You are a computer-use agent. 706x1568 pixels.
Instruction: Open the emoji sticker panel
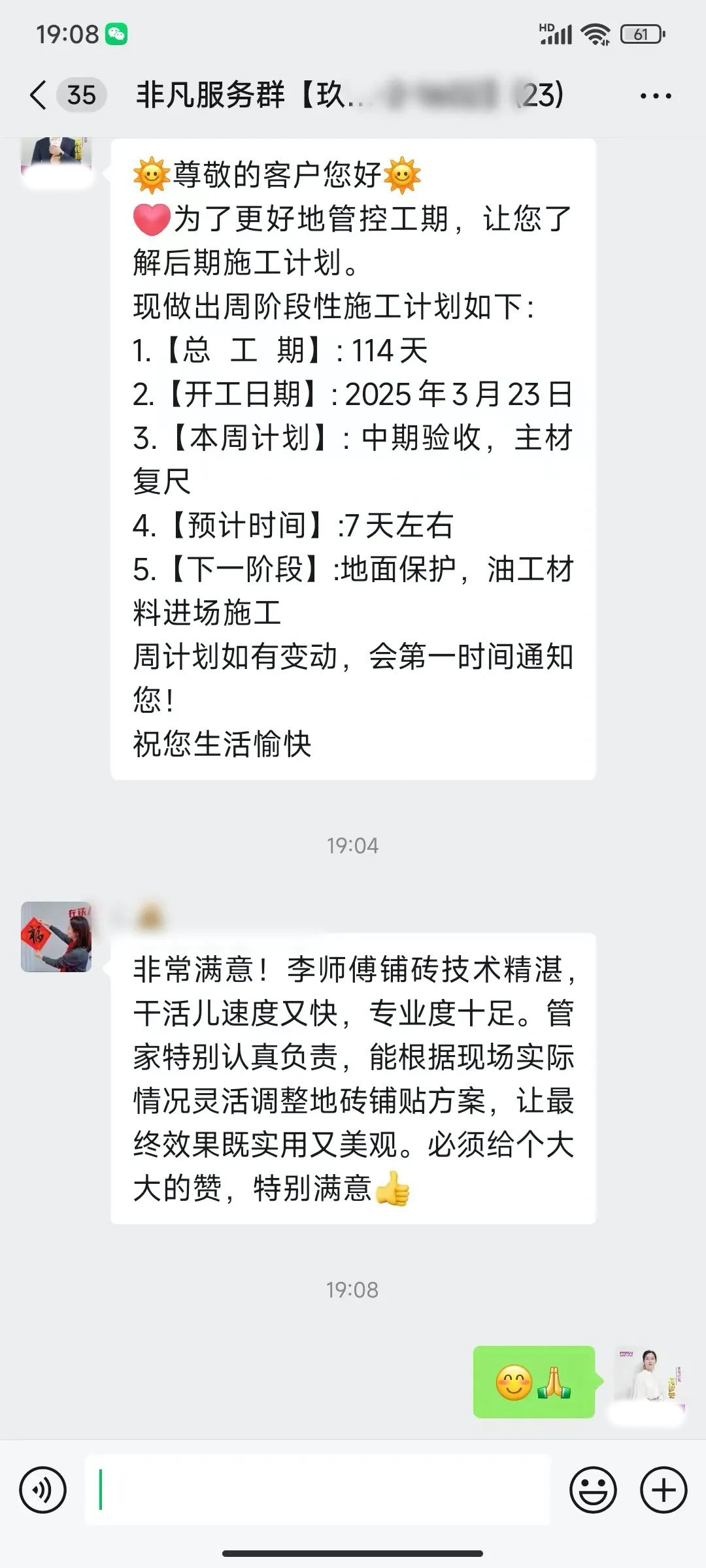pos(593,1490)
